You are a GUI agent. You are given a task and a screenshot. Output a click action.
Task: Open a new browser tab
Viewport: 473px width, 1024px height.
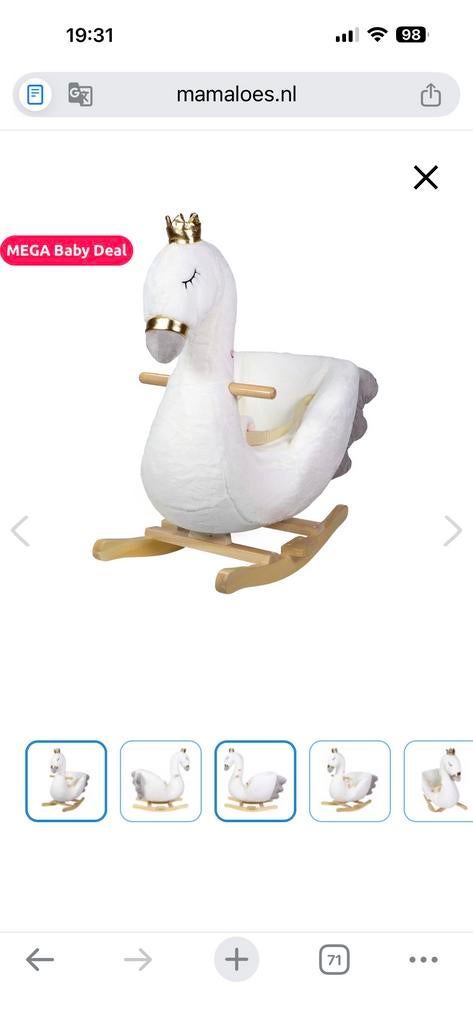coord(236,959)
